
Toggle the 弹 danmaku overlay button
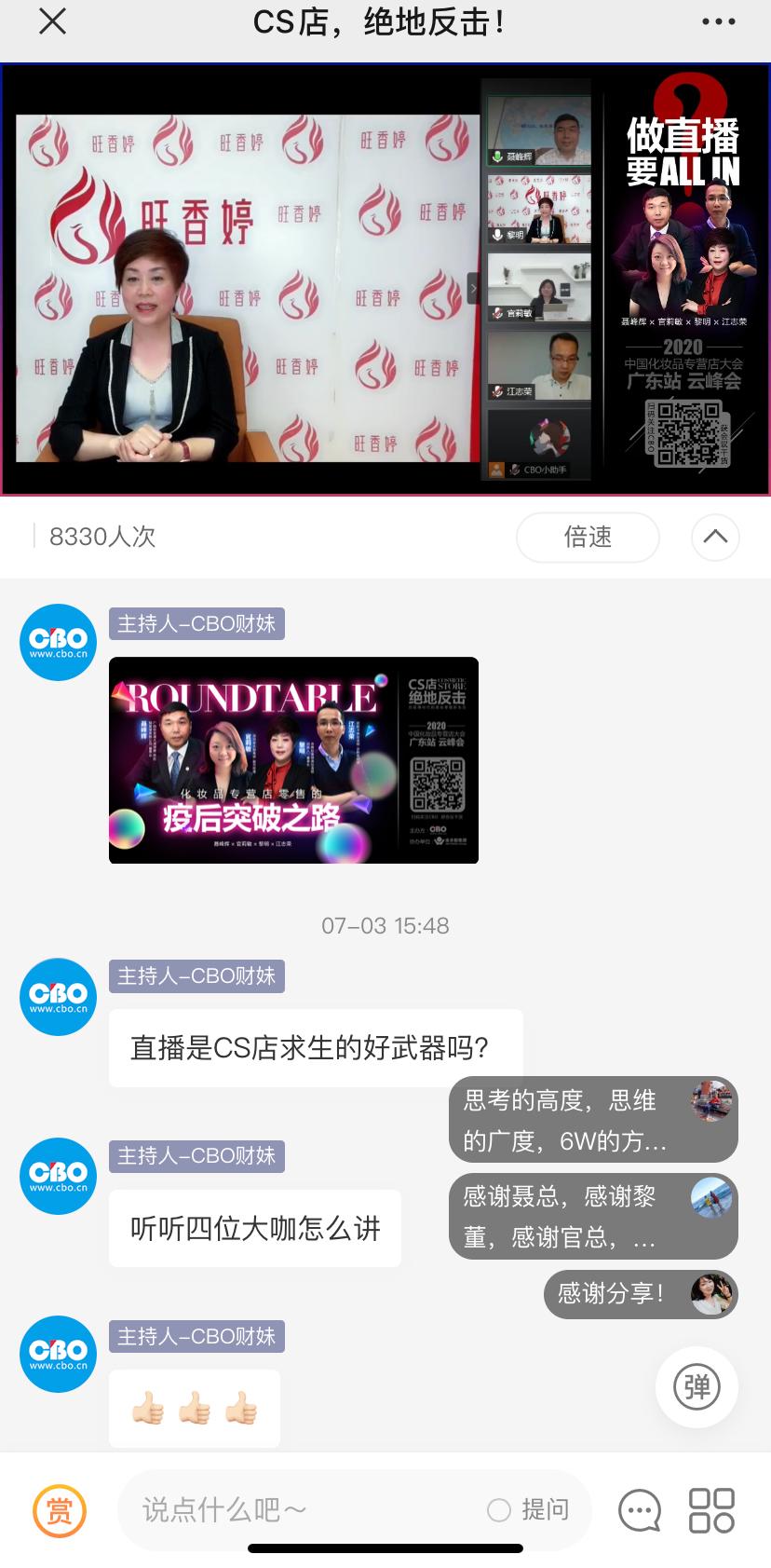696,1387
